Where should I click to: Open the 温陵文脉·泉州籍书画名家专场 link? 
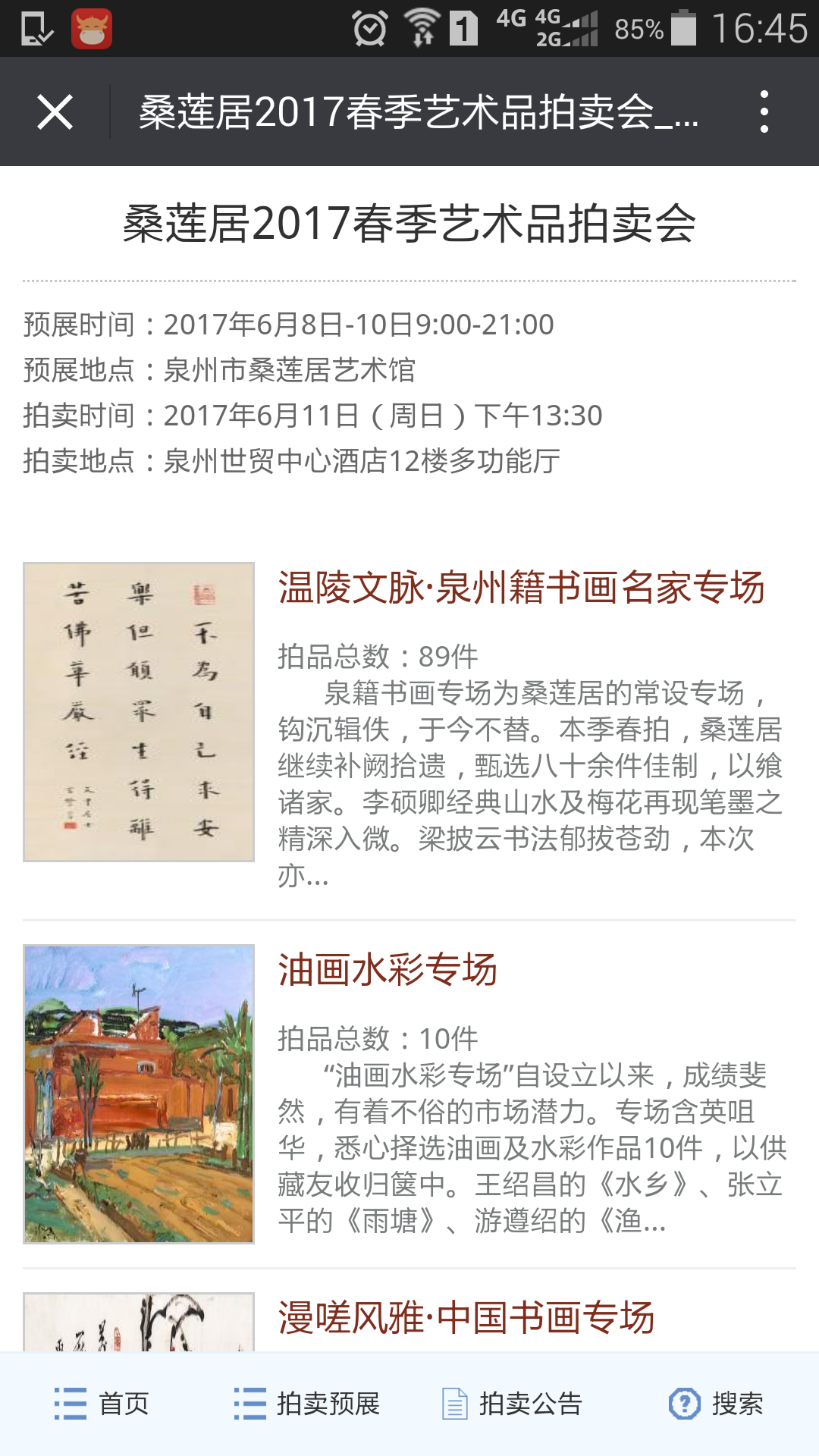click(x=521, y=588)
